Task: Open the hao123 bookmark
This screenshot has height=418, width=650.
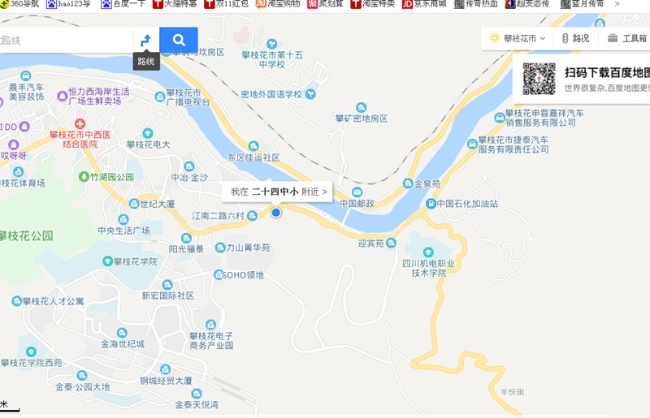Action: [70, 4]
